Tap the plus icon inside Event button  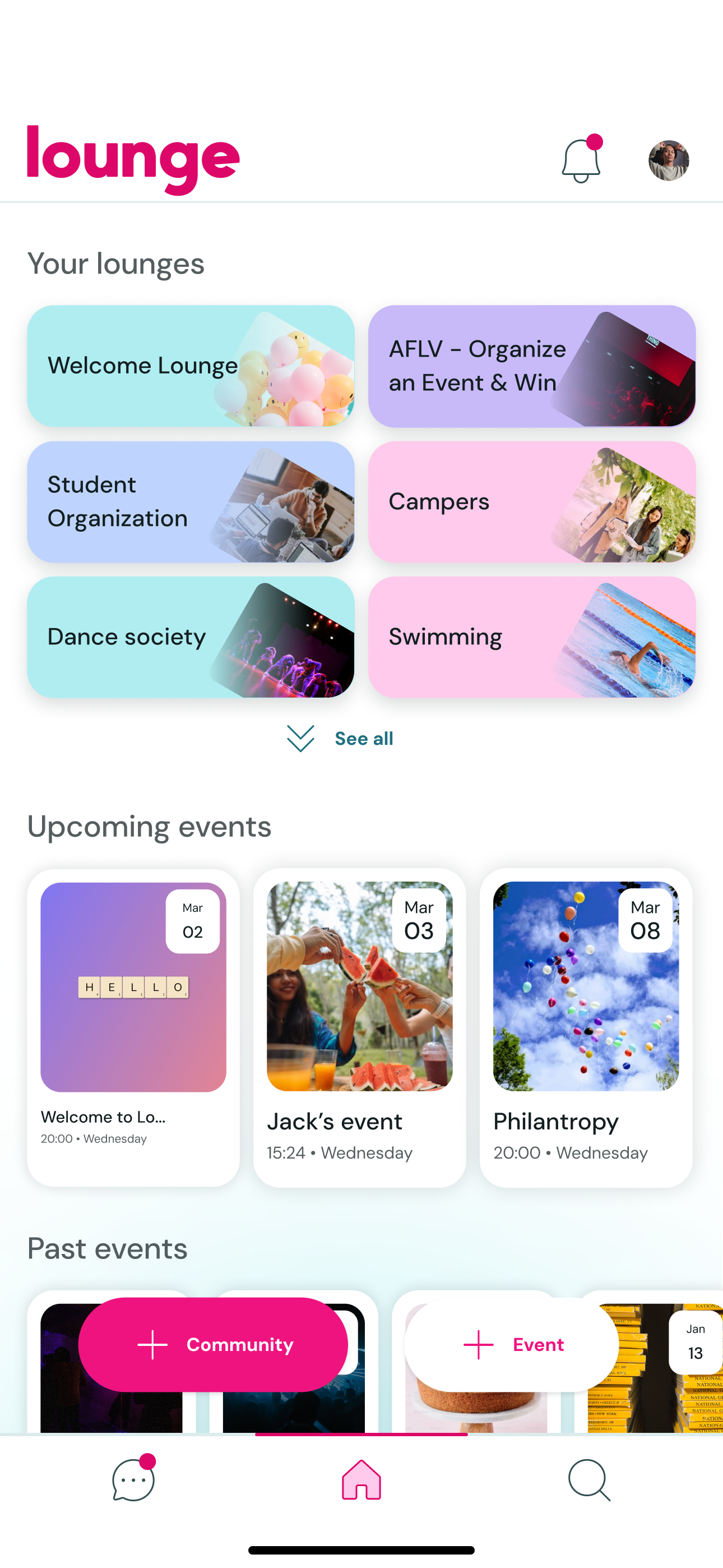pyautogui.click(x=478, y=1345)
